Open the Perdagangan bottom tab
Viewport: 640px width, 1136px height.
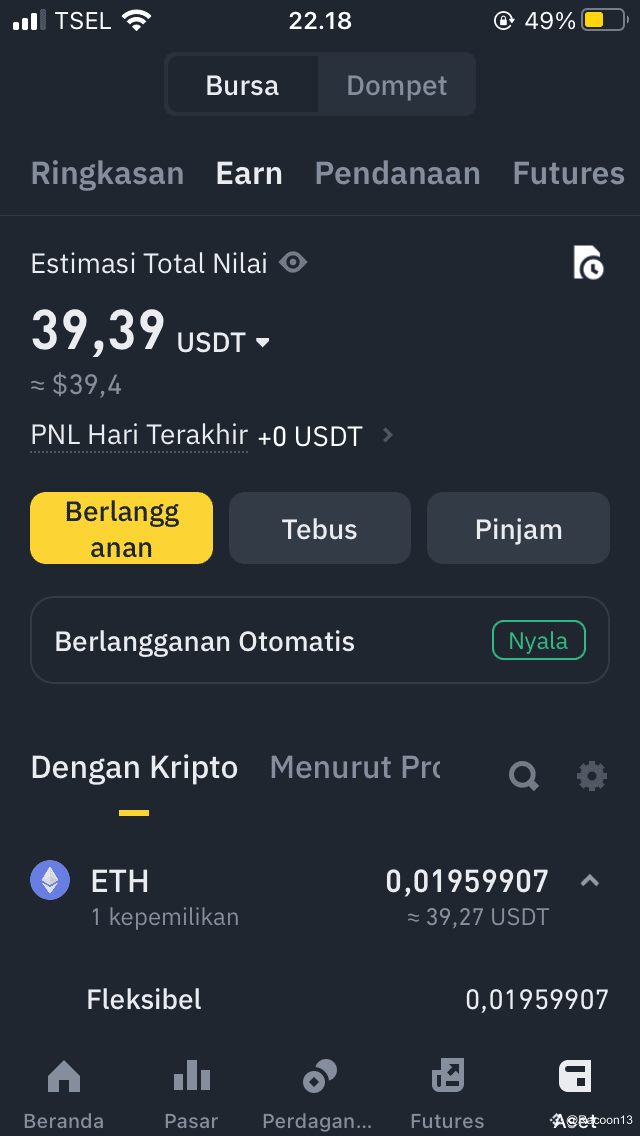317,1094
